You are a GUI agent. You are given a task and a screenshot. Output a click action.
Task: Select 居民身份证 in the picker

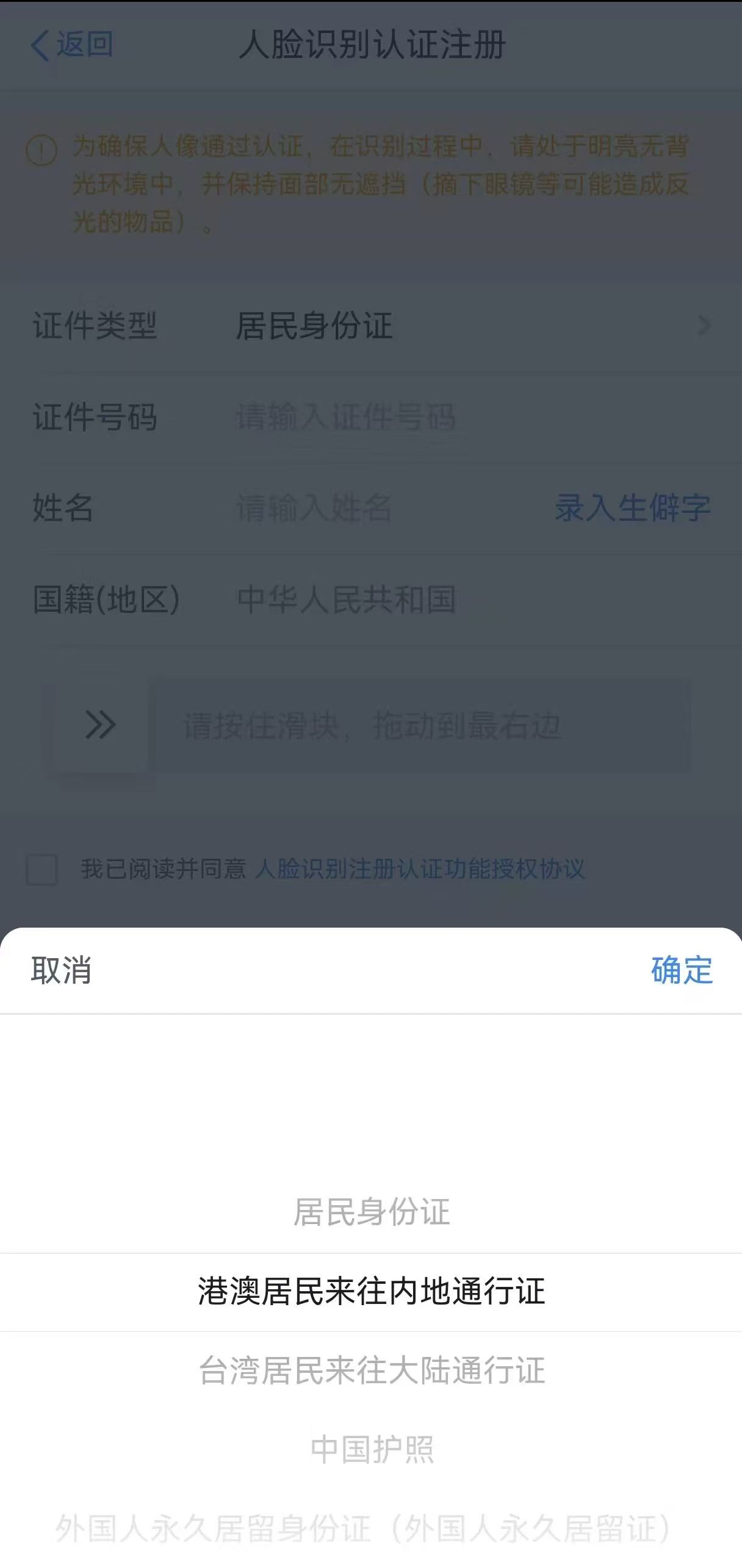click(x=371, y=1212)
